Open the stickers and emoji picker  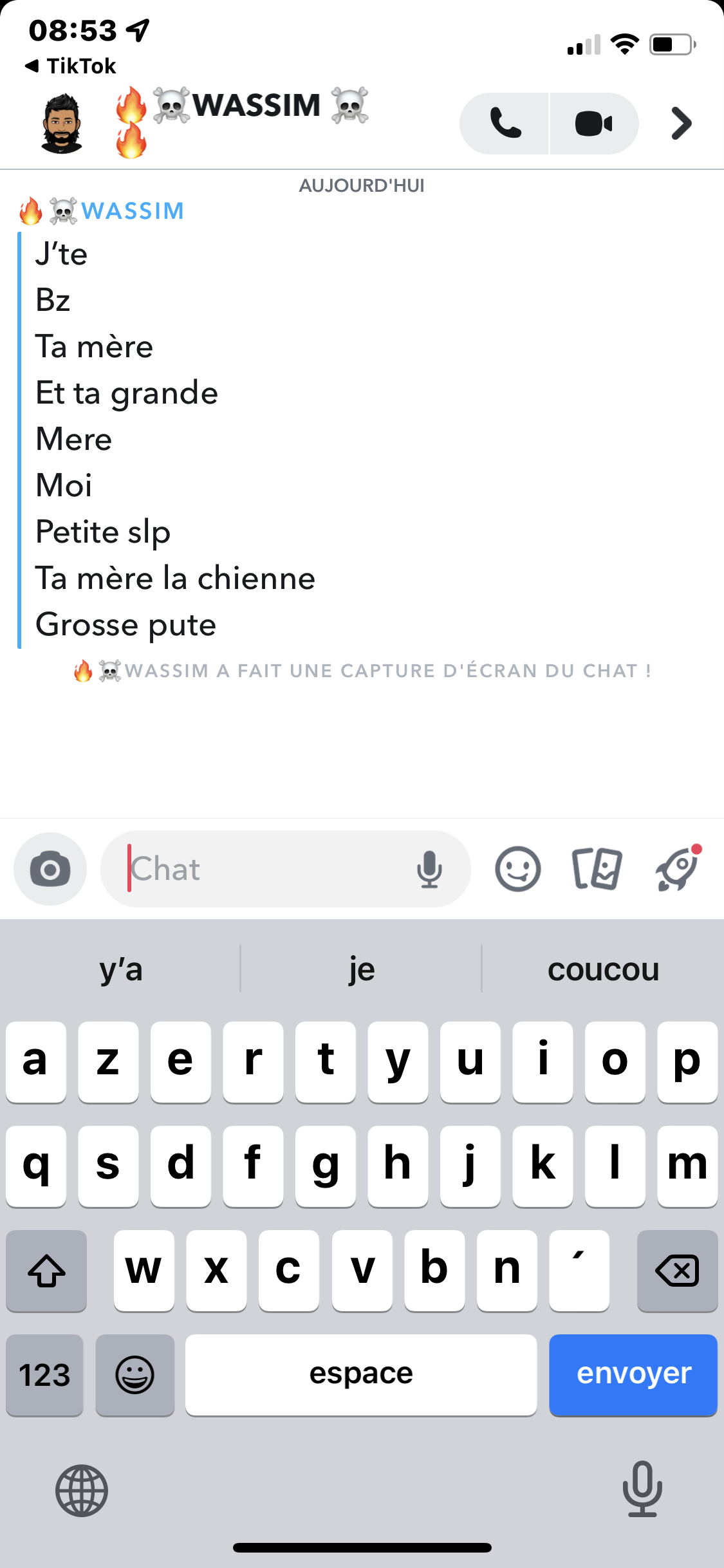[x=517, y=869]
